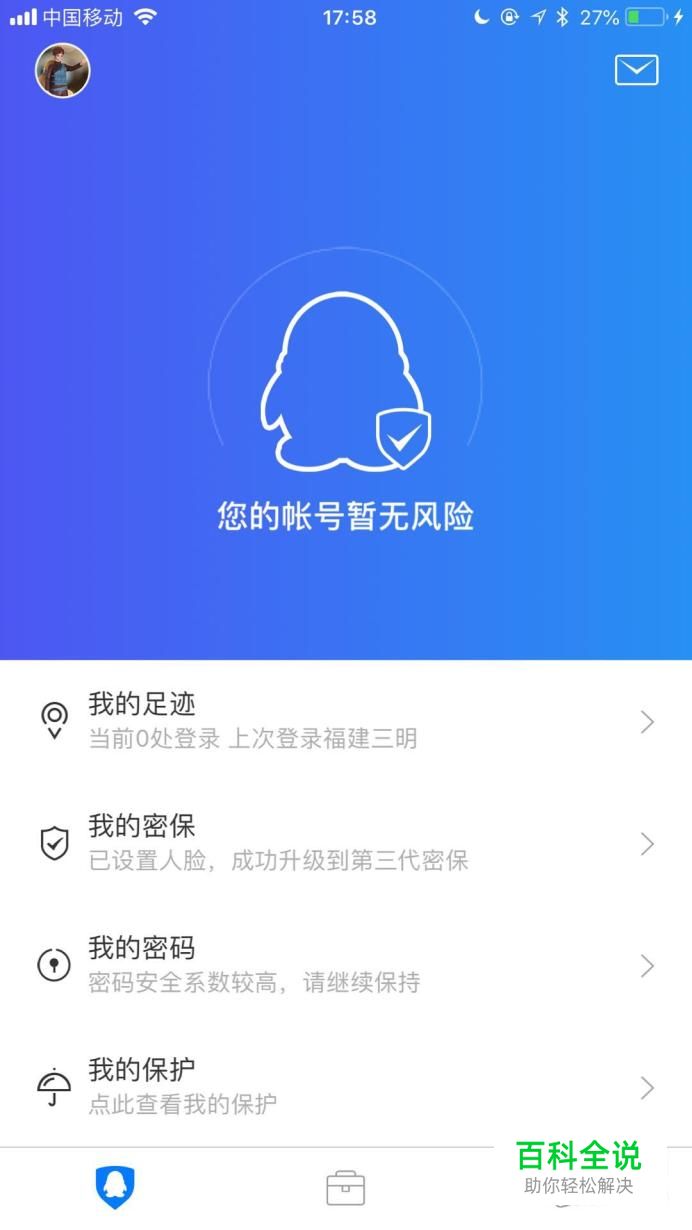Image resolution: width=692 pixels, height=1230 pixels.
Task: Open 我的保护 protection row
Action: click(346, 1087)
